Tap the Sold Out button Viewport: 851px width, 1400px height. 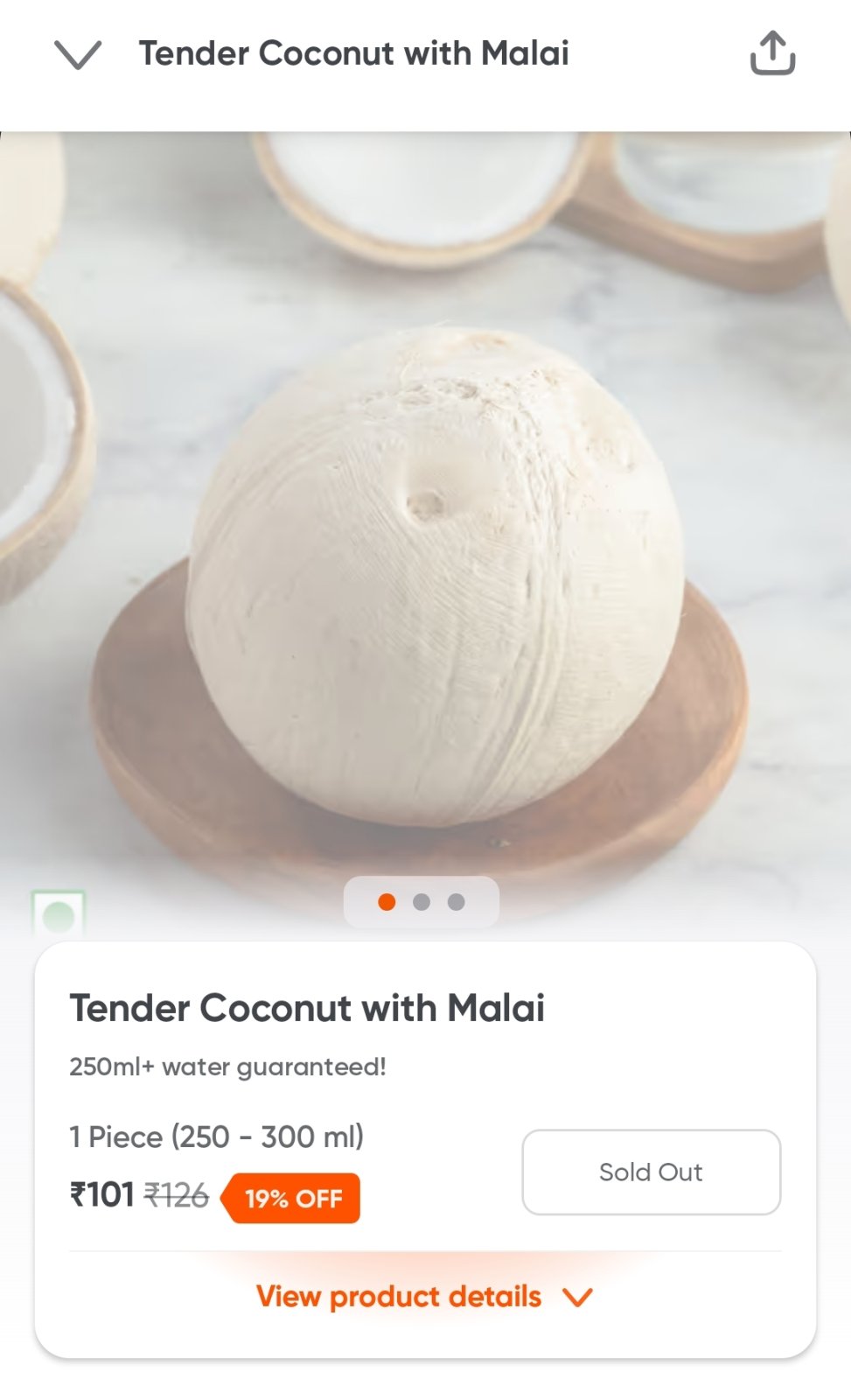tap(651, 1172)
